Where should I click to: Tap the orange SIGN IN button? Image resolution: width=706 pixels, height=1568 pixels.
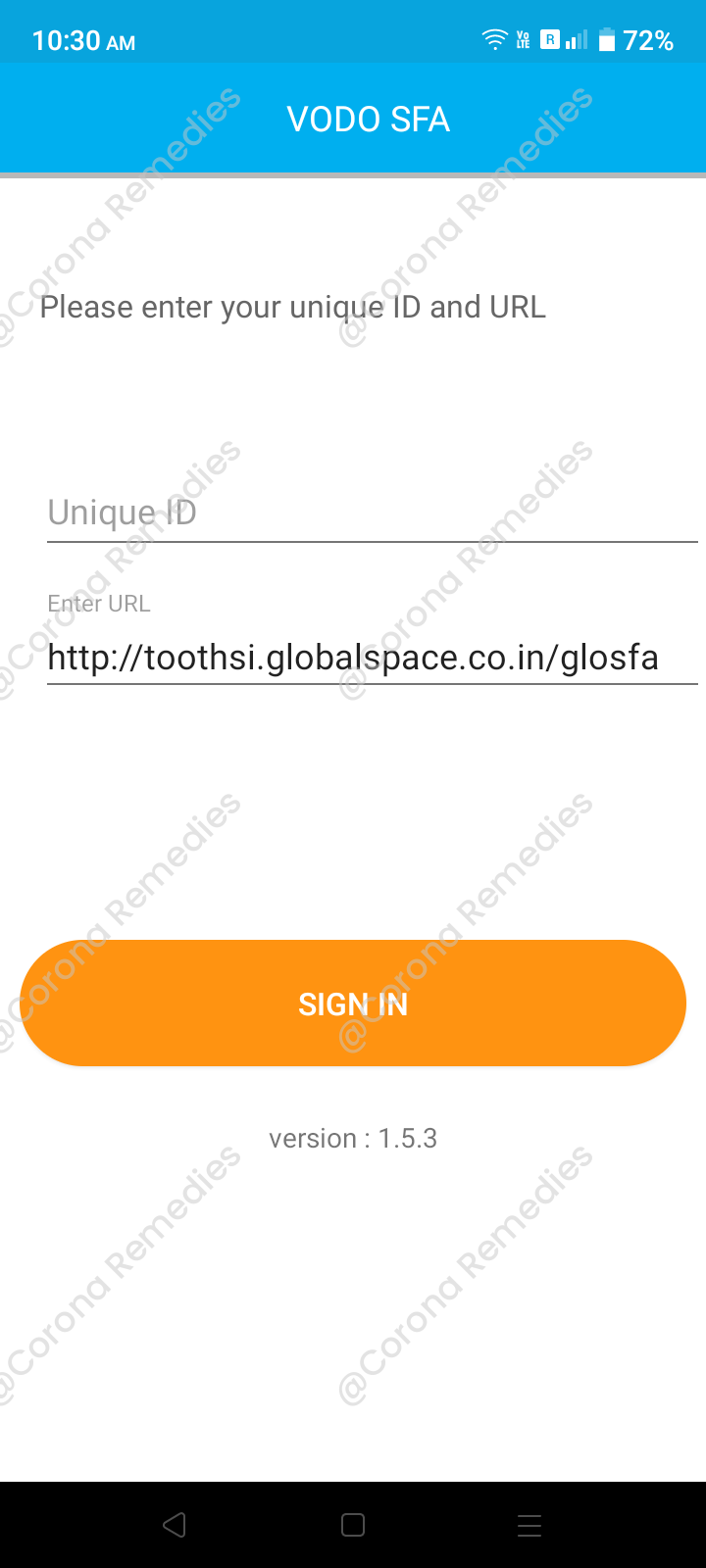pos(353,1004)
